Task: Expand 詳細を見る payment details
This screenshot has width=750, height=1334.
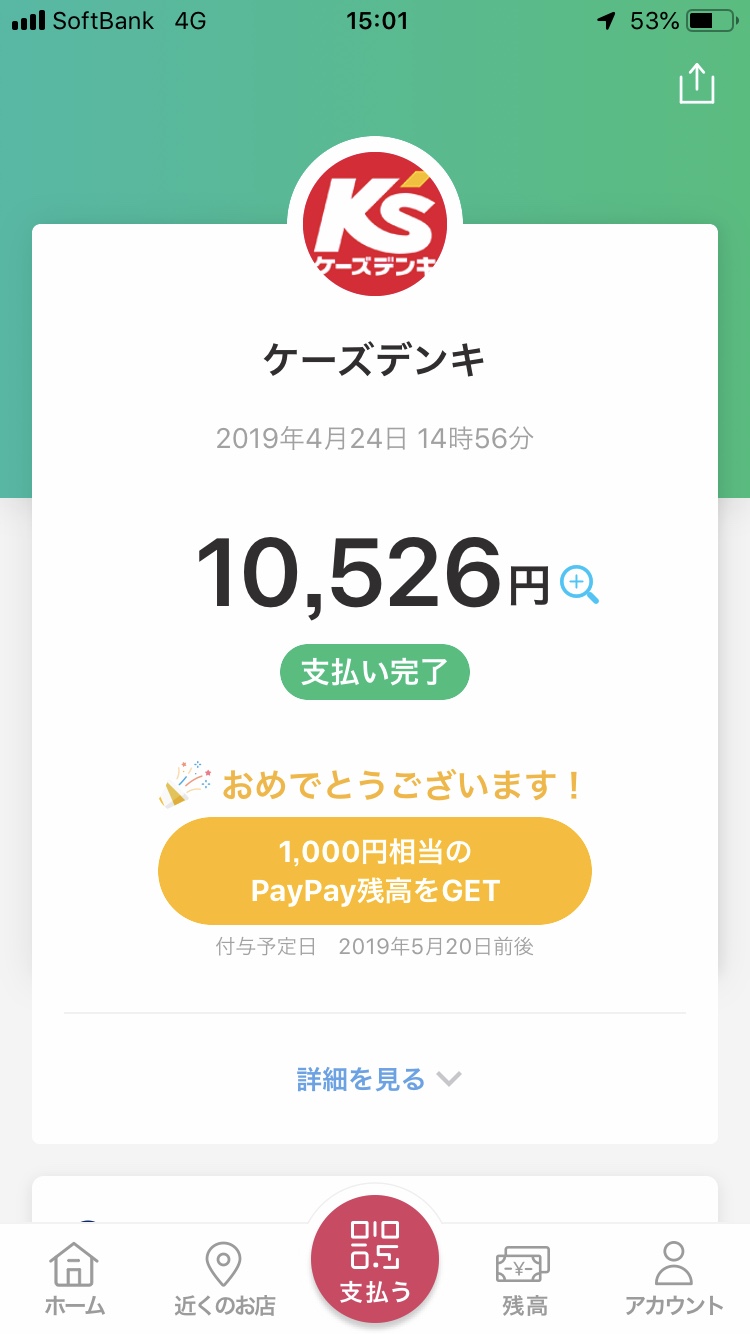Action: (x=378, y=1079)
